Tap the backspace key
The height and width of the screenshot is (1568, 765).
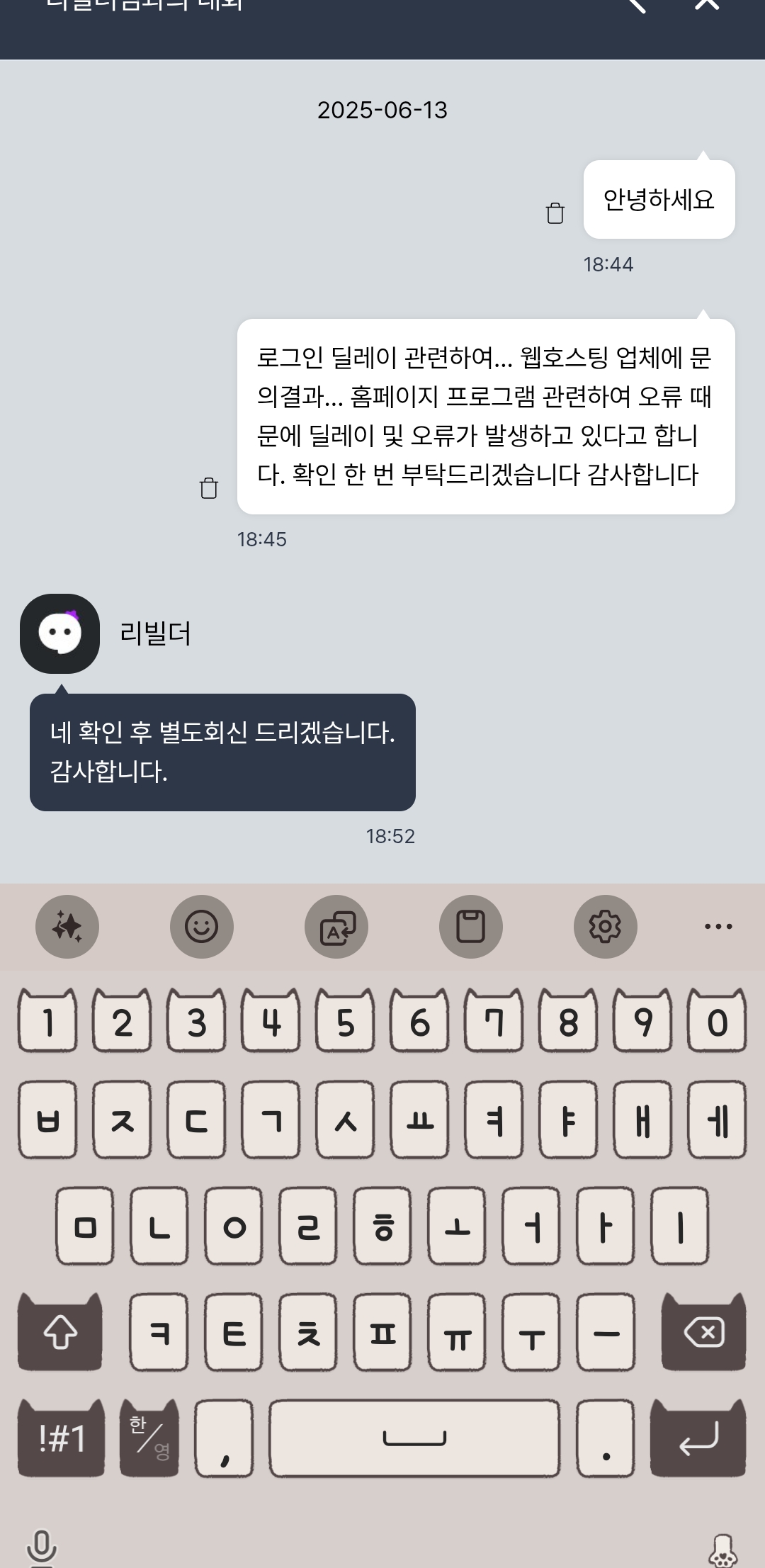pos(703,1333)
